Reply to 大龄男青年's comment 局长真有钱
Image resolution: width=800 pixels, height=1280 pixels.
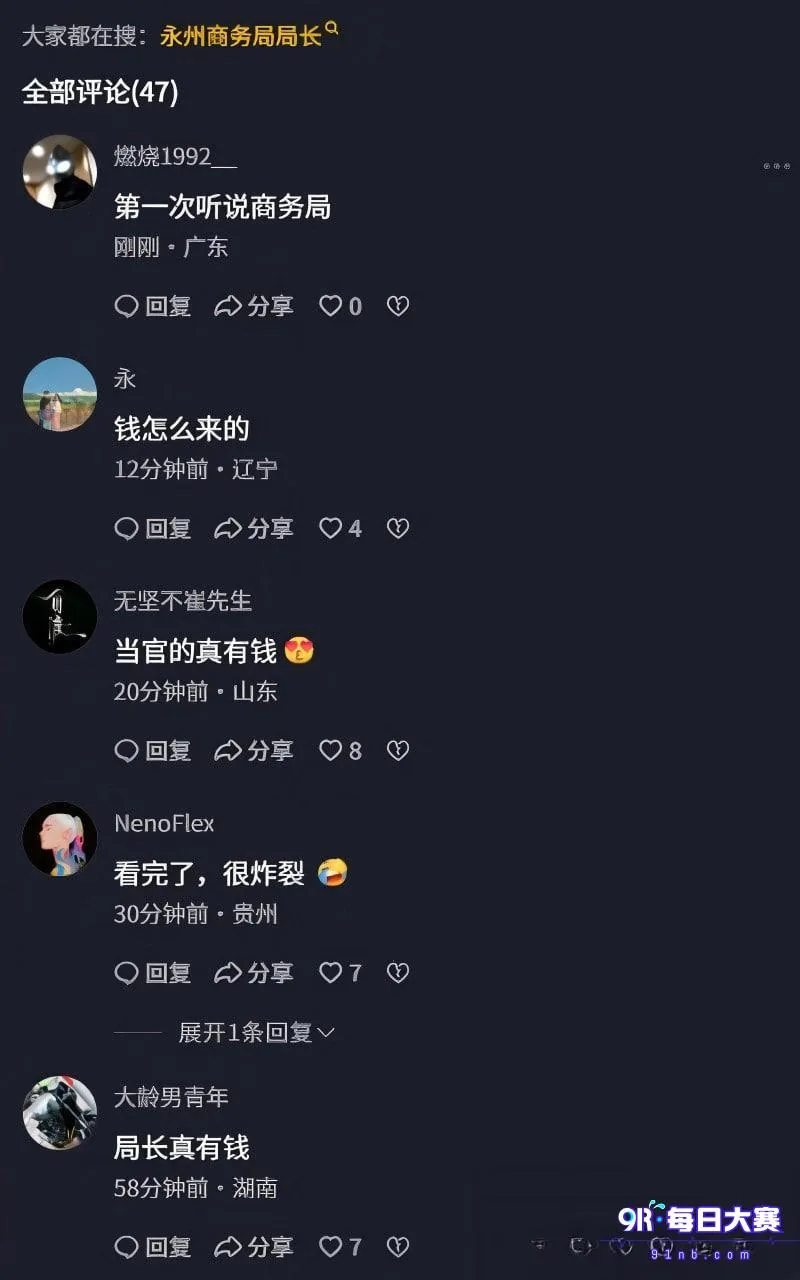[153, 1246]
